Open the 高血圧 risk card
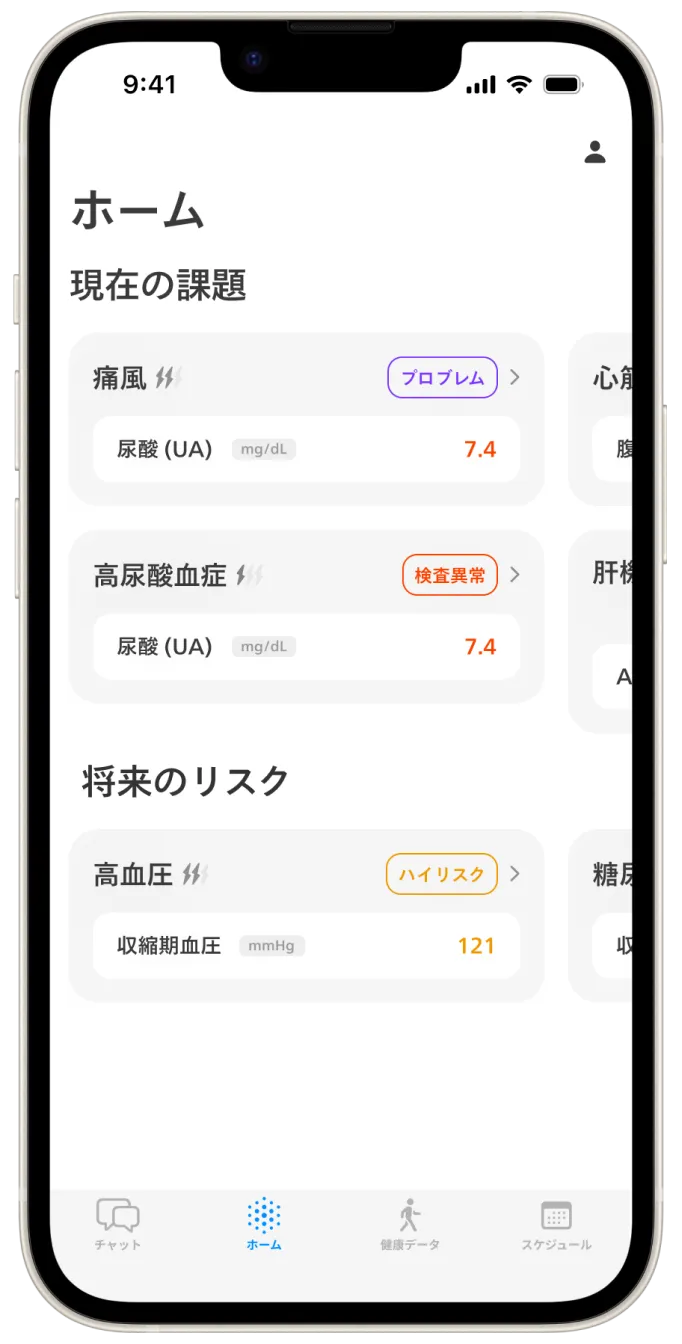This screenshot has height=1344, width=682. (x=306, y=875)
